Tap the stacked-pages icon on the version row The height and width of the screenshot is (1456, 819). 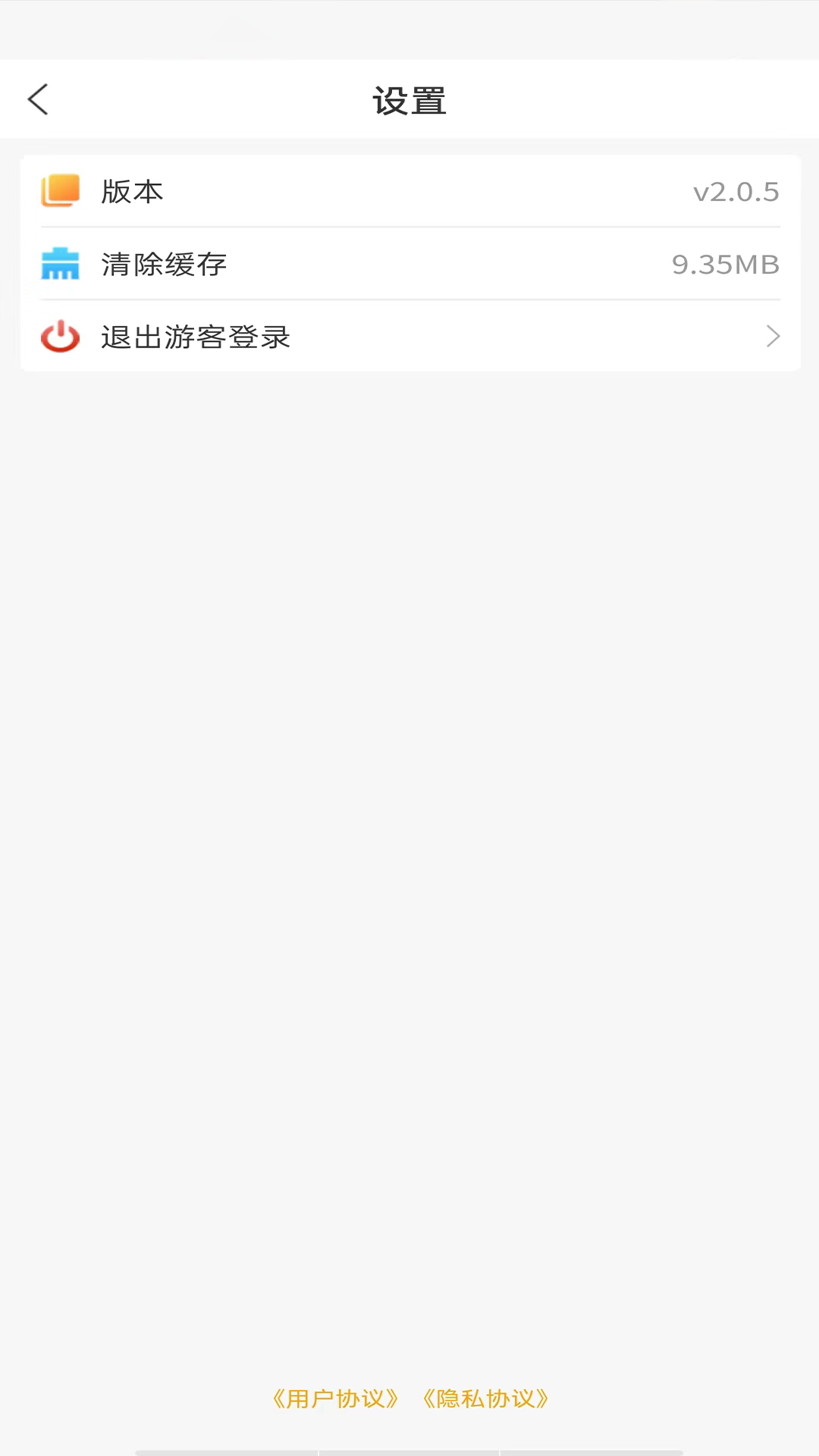coord(61,191)
